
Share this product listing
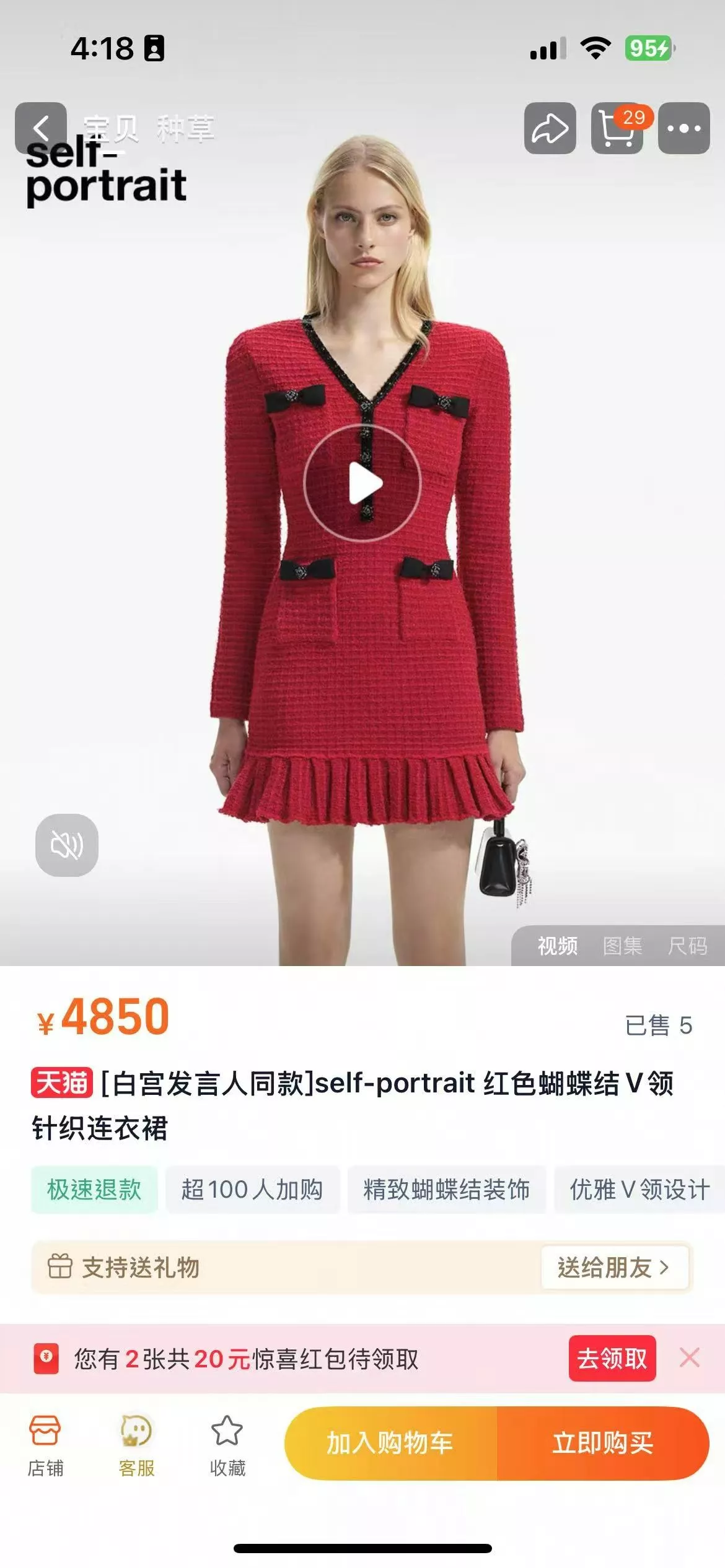550,128
